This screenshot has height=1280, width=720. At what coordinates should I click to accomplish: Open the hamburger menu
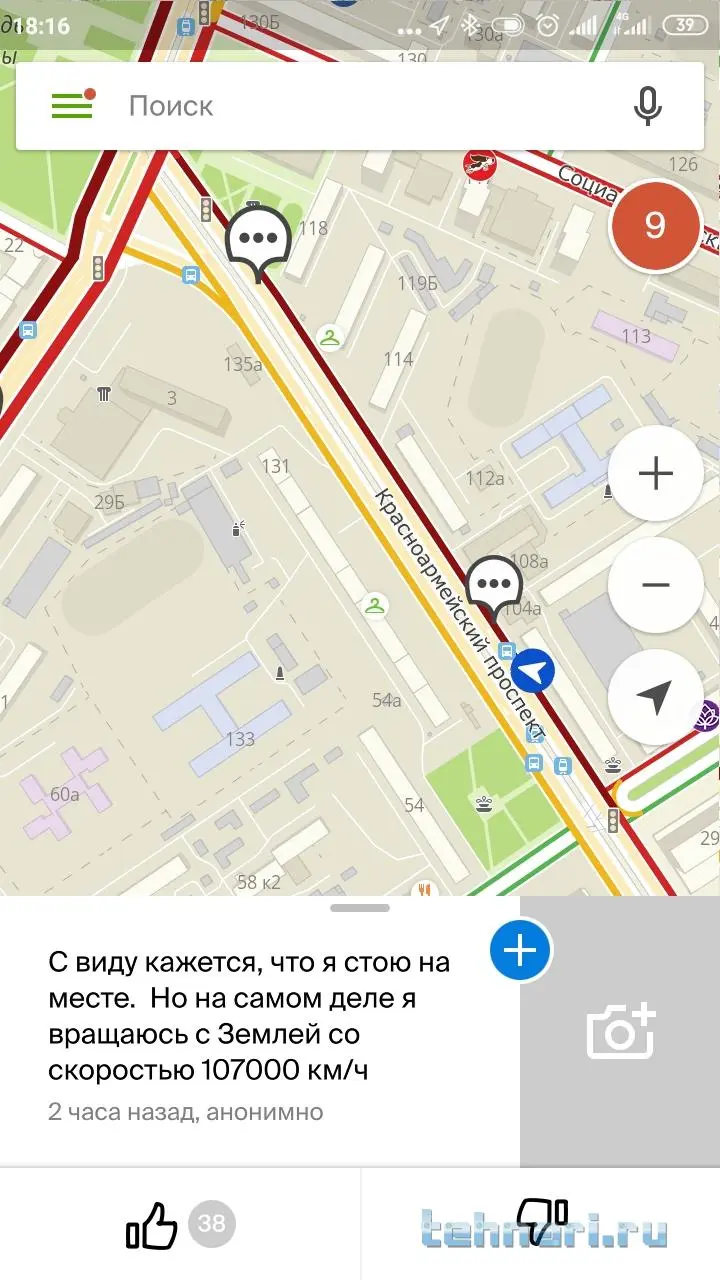[x=72, y=105]
